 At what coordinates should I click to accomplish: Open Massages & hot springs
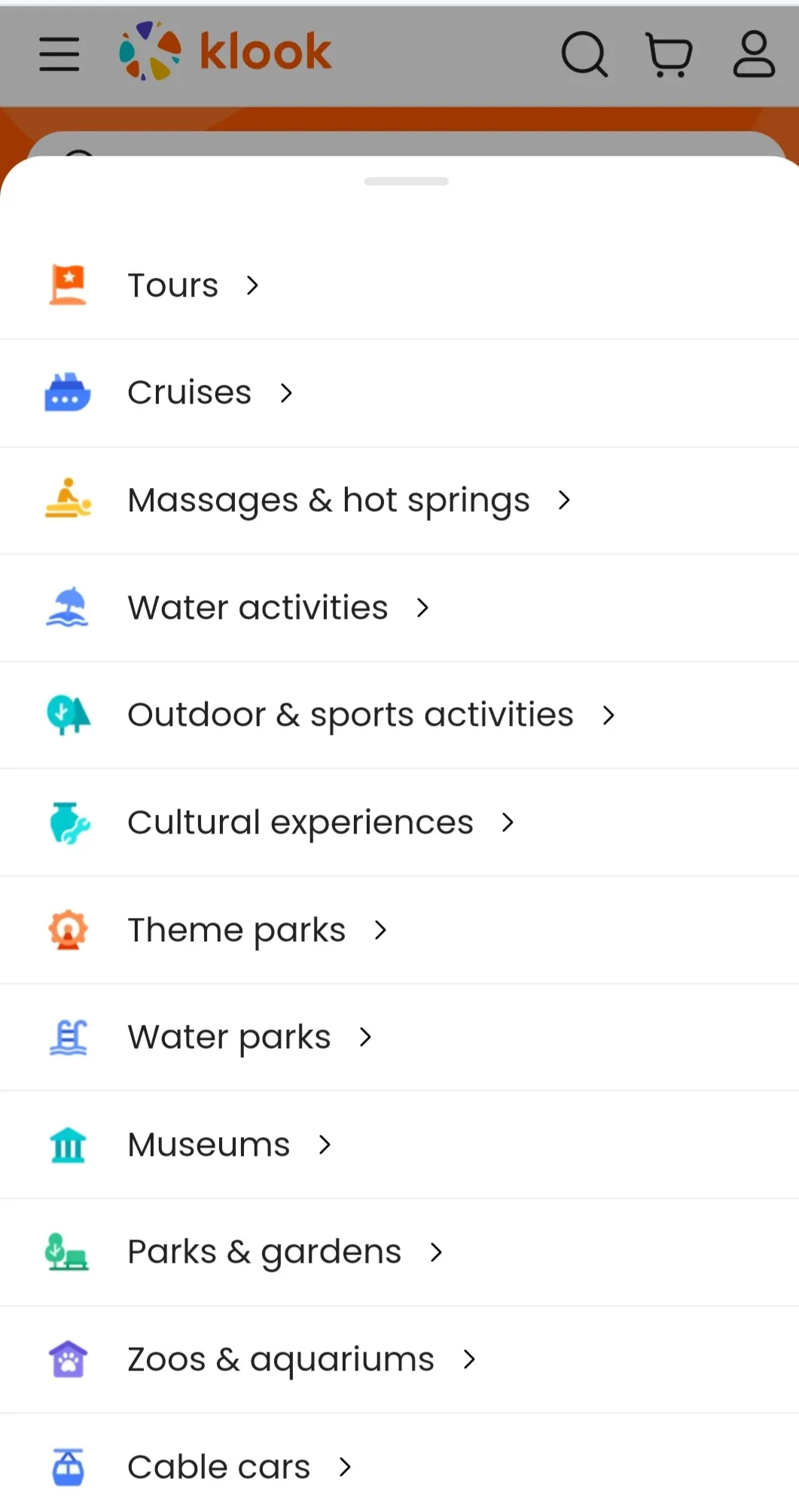point(399,500)
